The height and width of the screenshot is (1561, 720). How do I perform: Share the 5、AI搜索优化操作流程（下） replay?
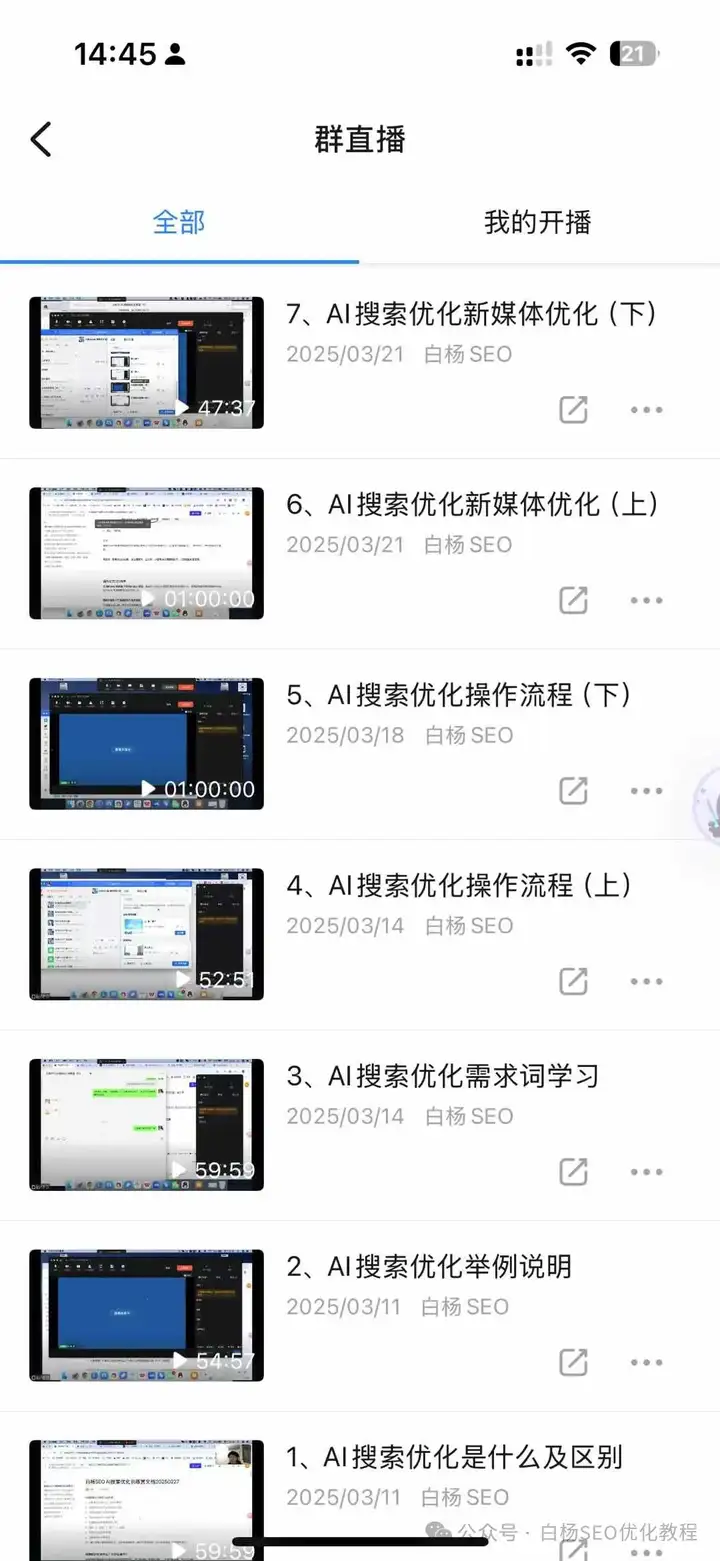[x=573, y=790]
